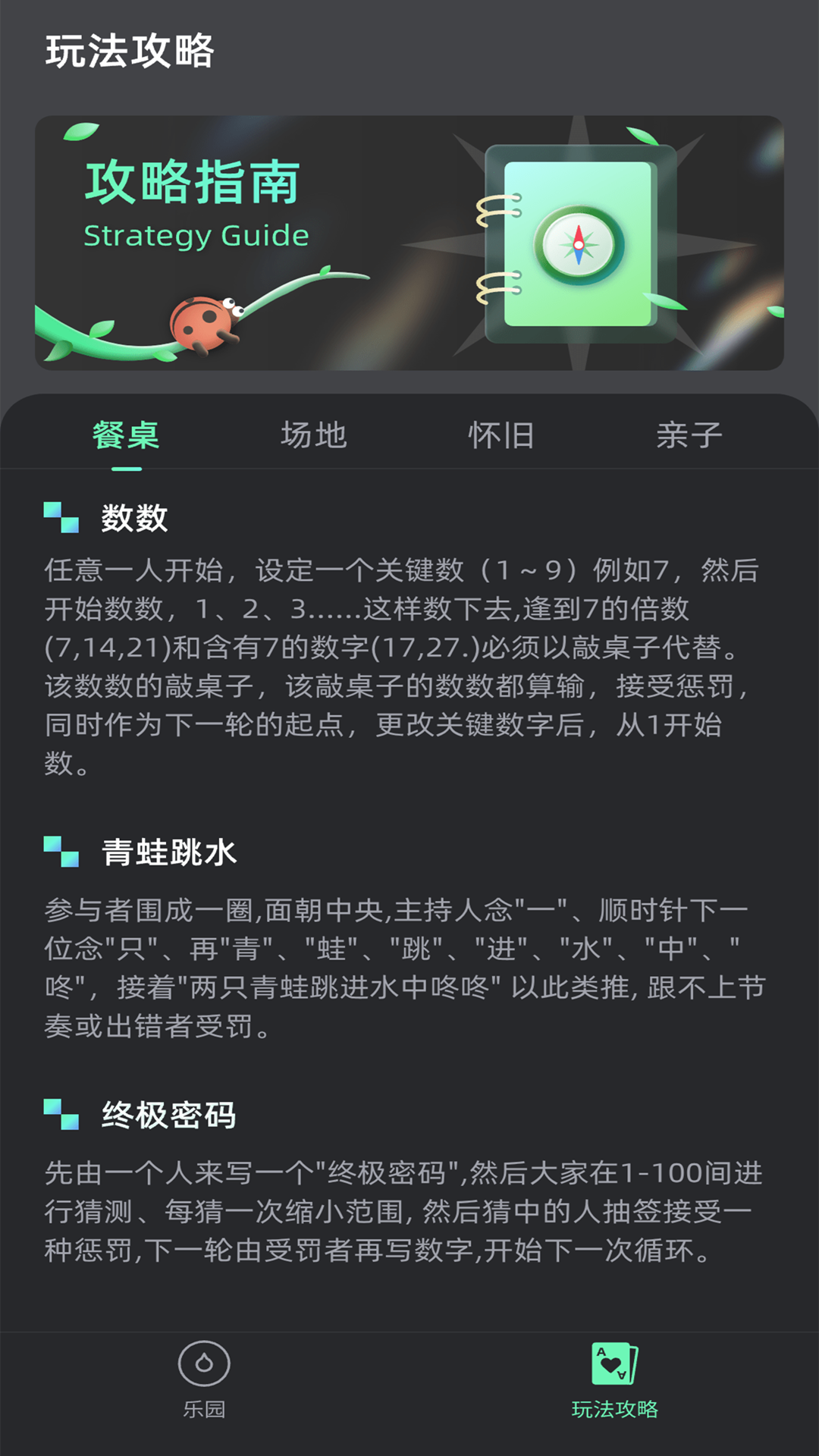Open the 攻略指南 strategy guide banner

(409, 243)
